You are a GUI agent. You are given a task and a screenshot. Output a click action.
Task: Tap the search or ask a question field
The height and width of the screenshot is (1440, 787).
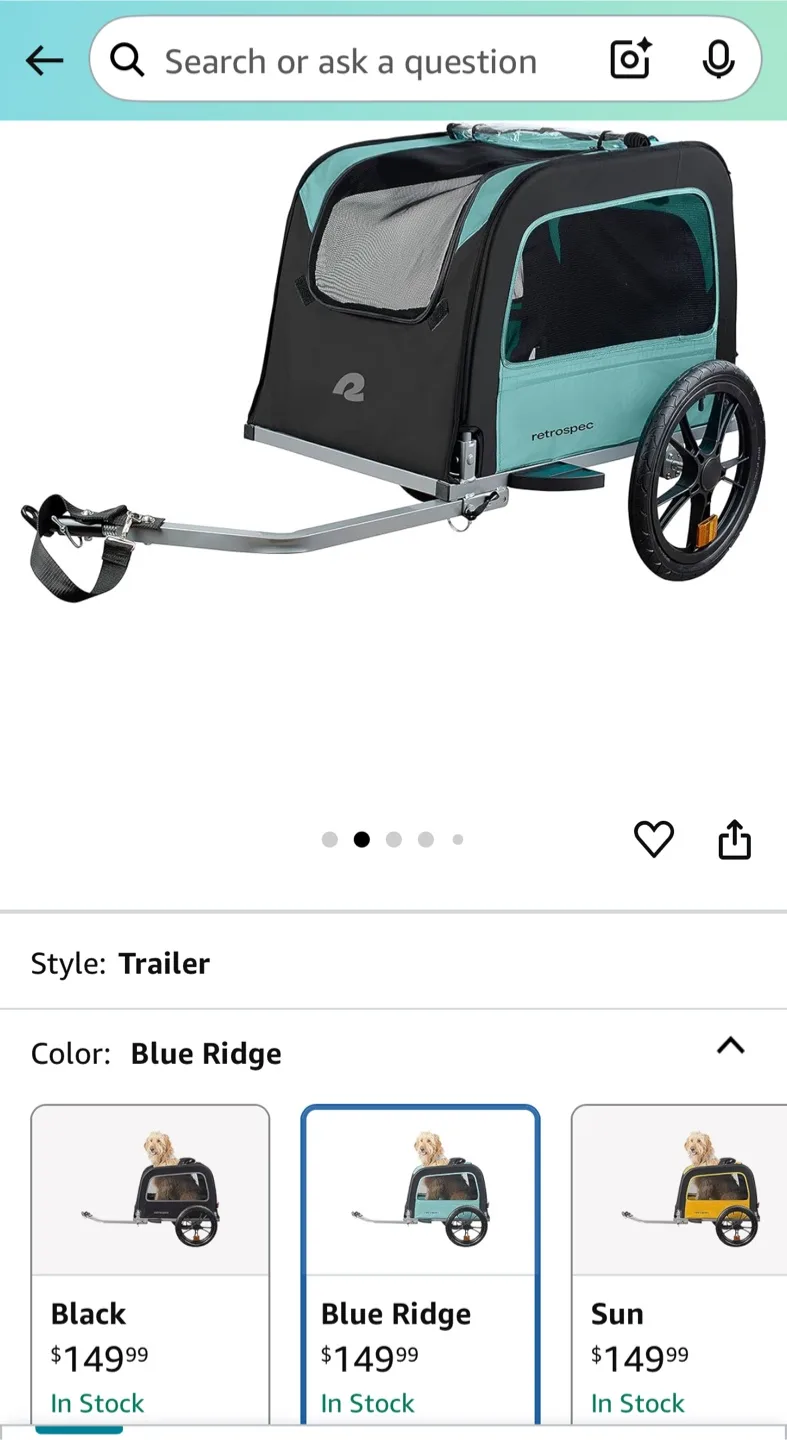(350, 62)
